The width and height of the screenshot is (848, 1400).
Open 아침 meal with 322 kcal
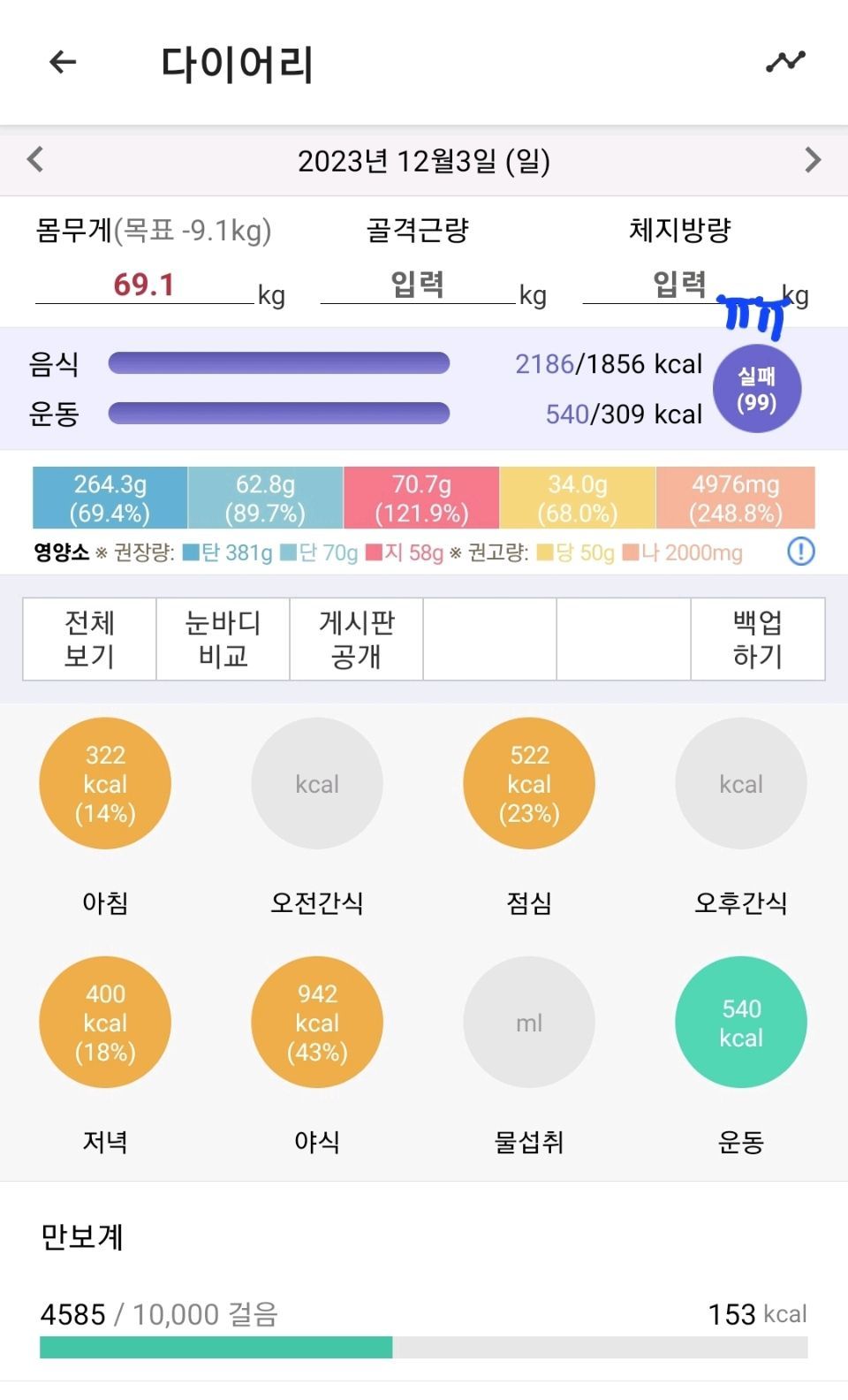tap(105, 784)
